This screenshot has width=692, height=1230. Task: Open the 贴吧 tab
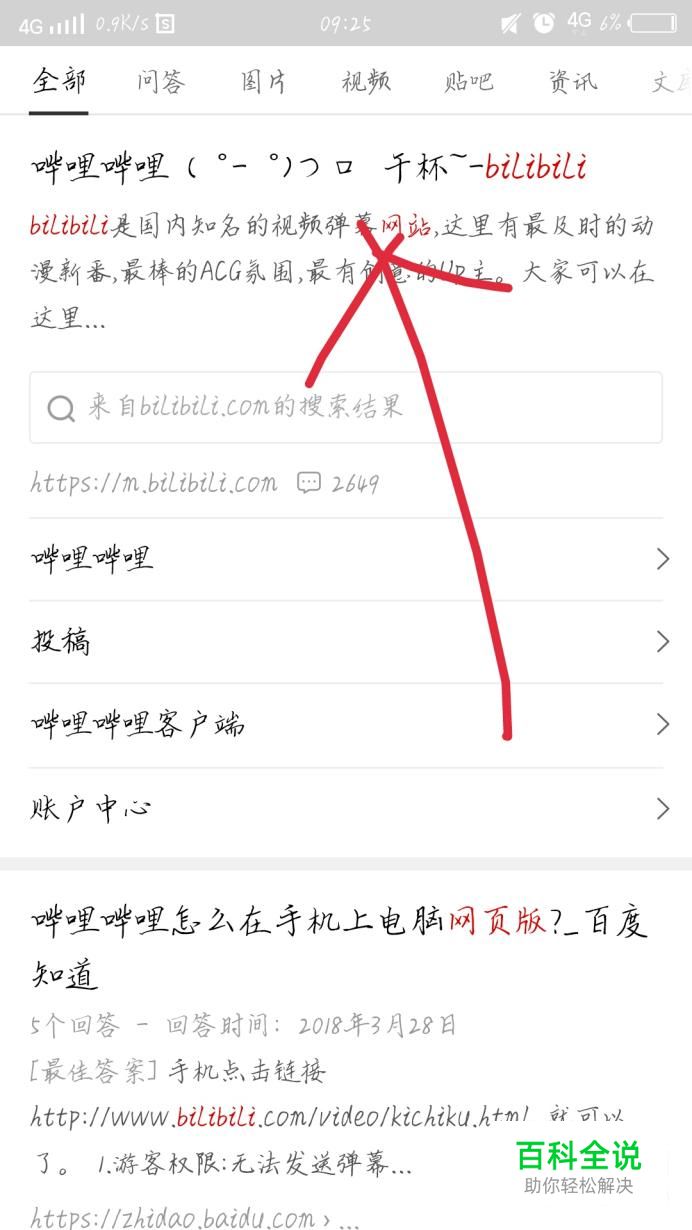[469, 82]
